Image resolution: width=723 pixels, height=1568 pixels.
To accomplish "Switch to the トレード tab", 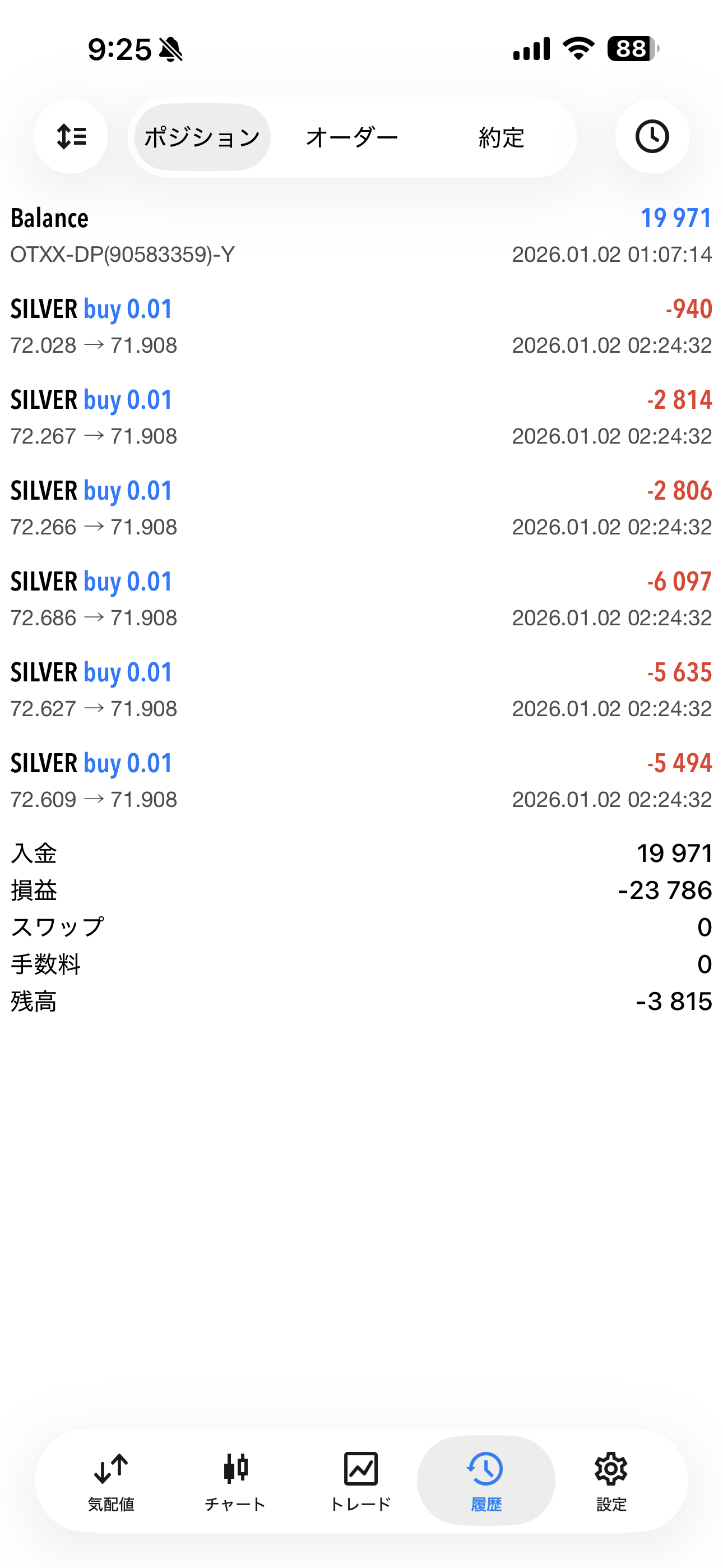I will [360, 1481].
